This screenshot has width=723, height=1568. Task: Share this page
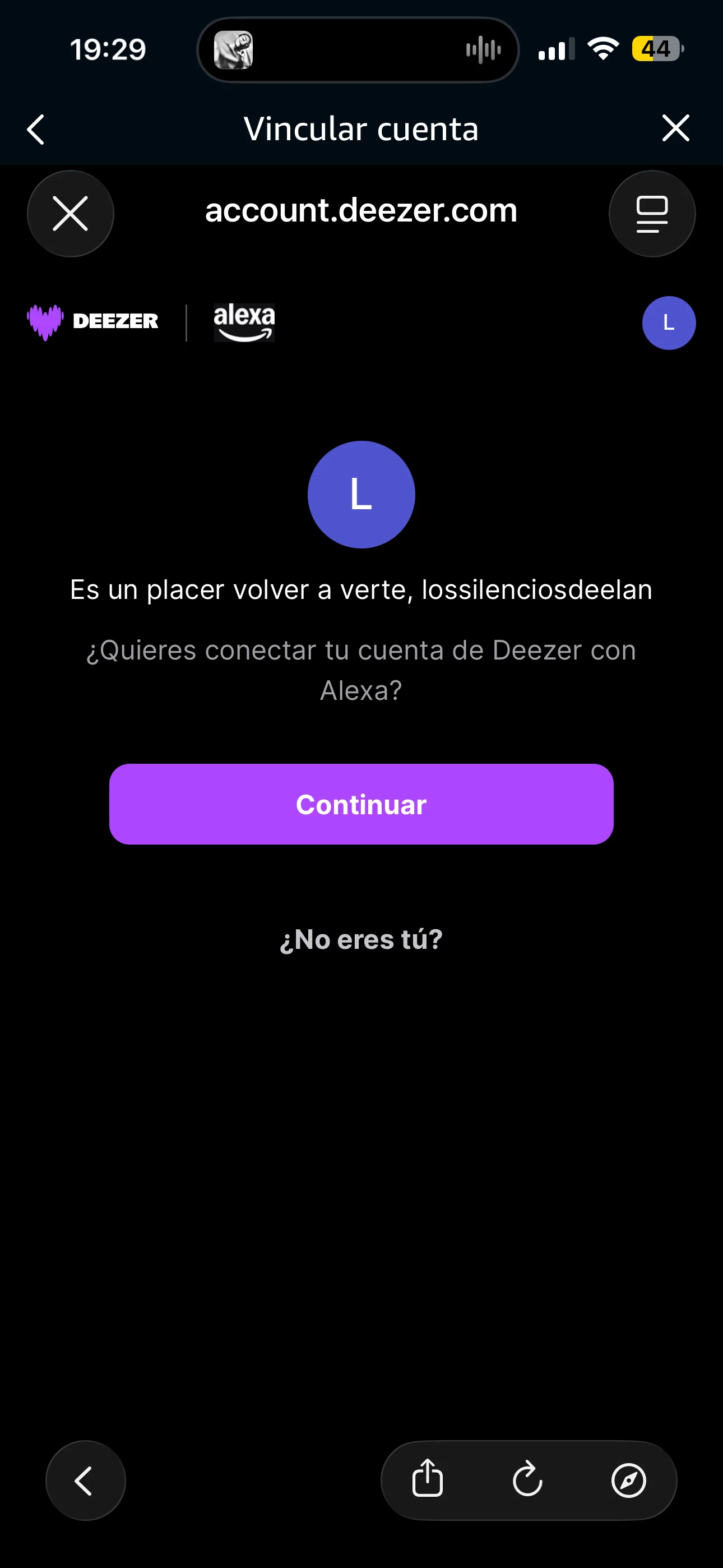pyautogui.click(x=427, y=1479)
